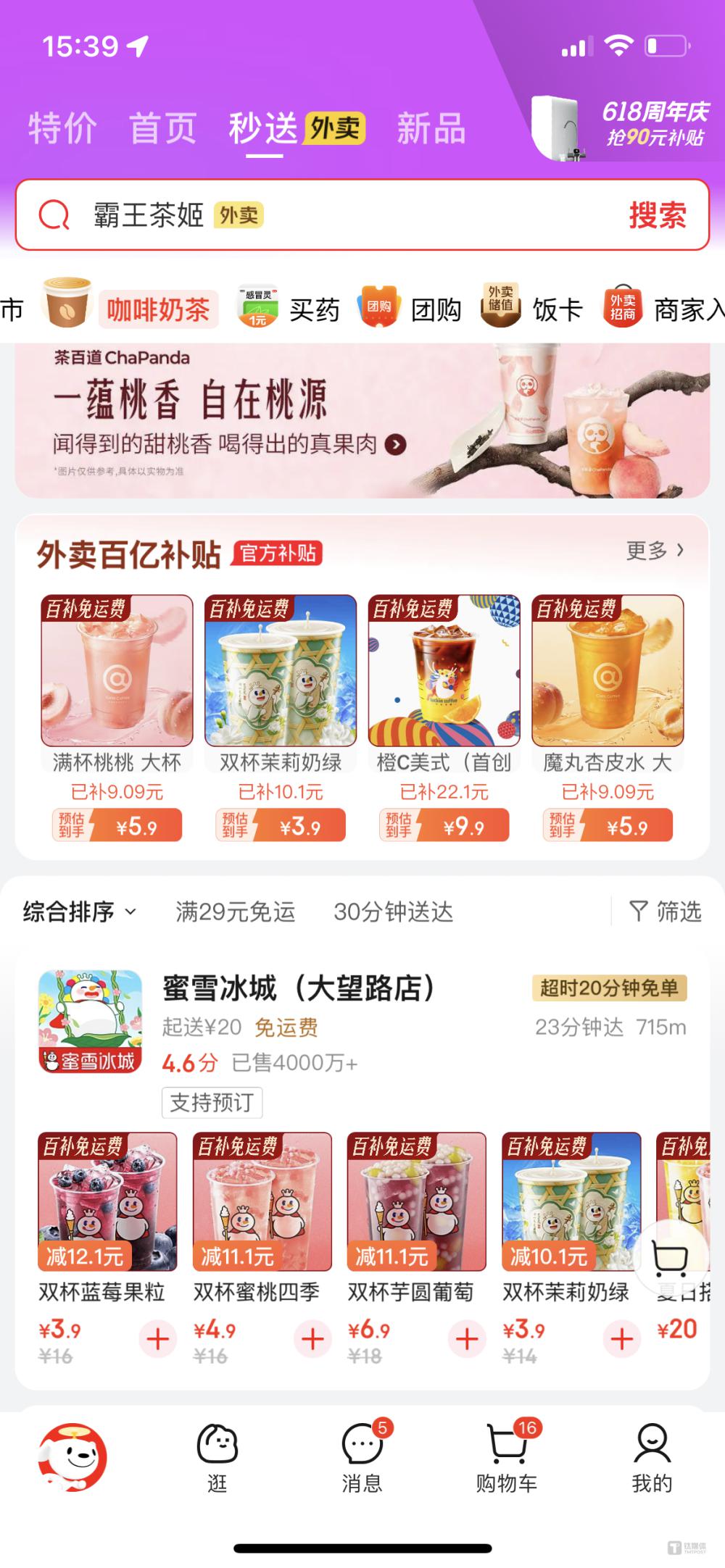Open the 筛选 filter options

[665, 912]
